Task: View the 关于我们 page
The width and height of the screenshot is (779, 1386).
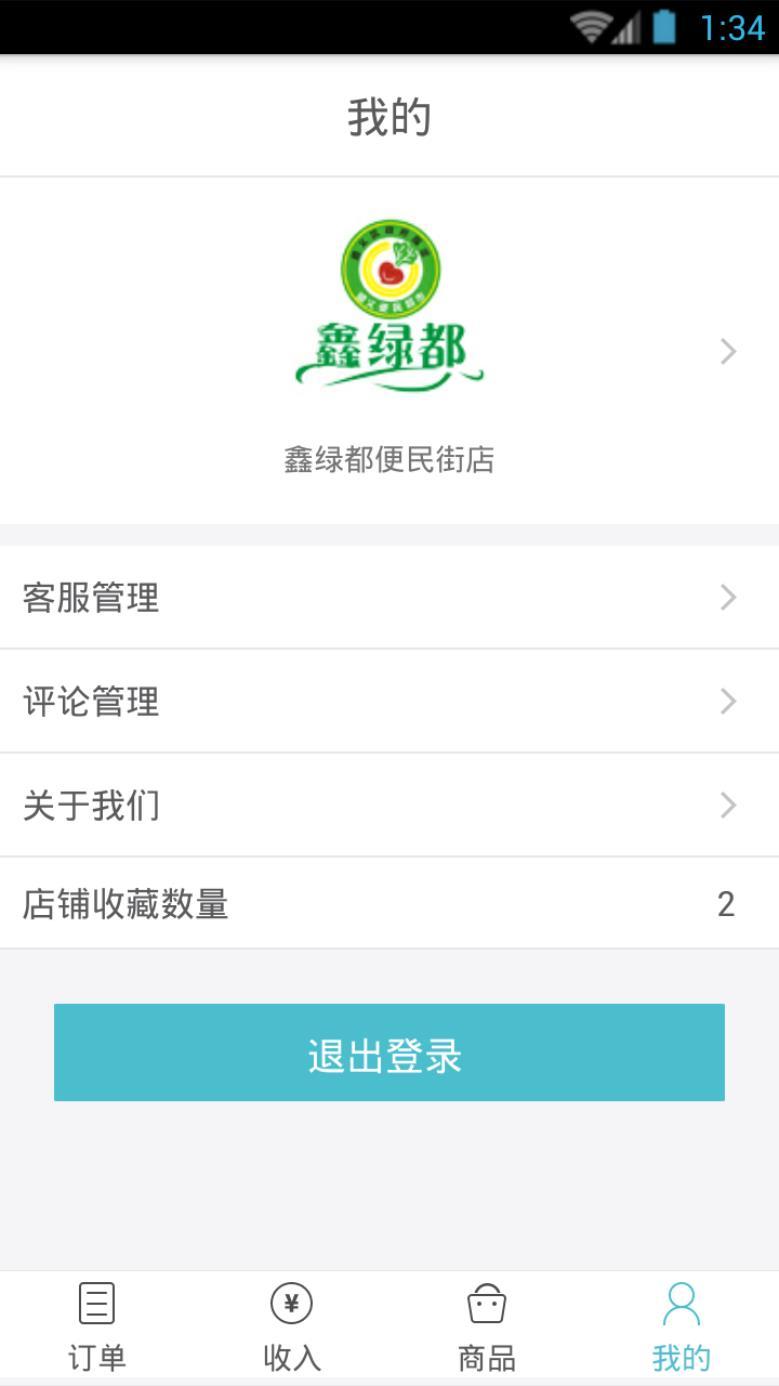Action: tap(389, 806)
